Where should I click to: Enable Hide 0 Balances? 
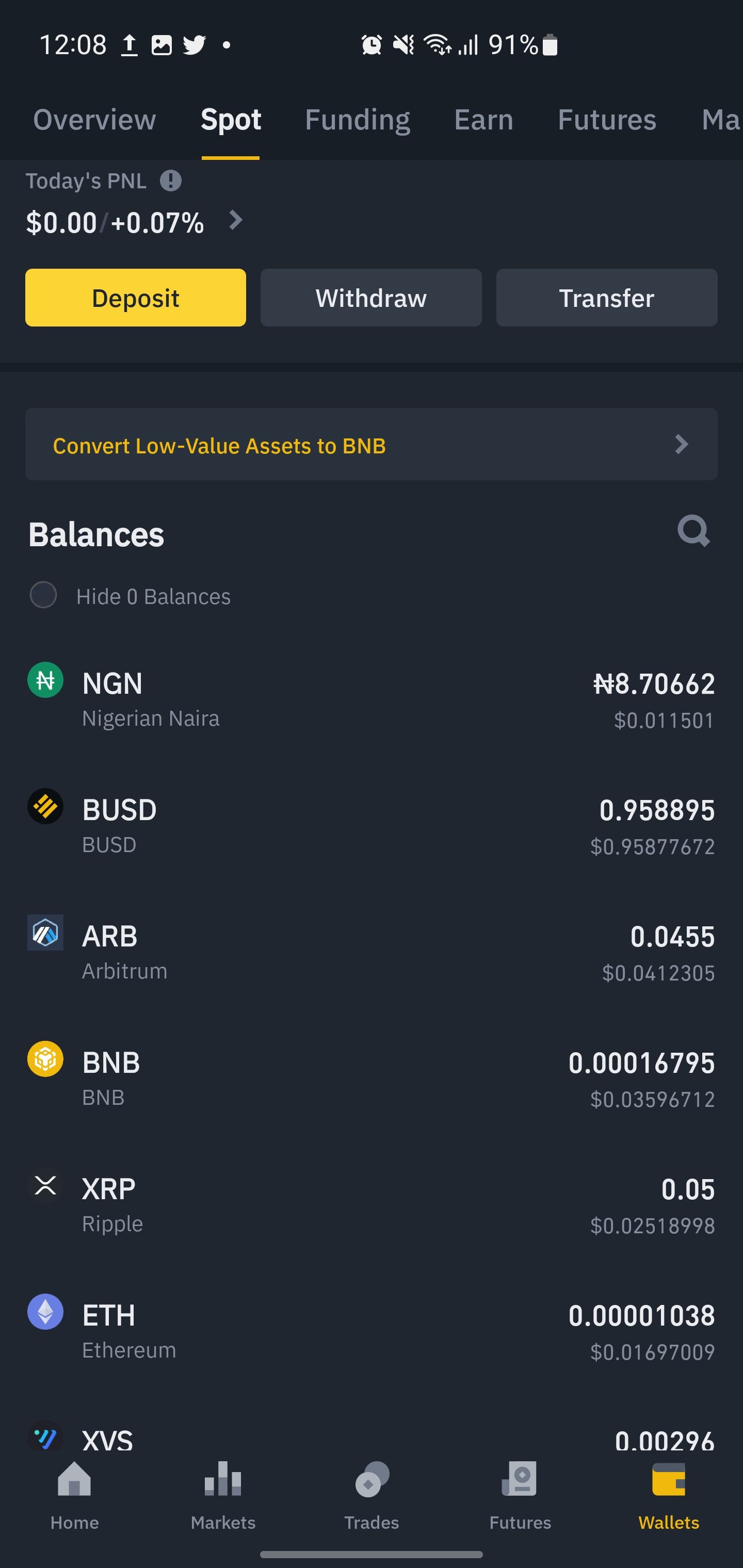tap(43, 595)
